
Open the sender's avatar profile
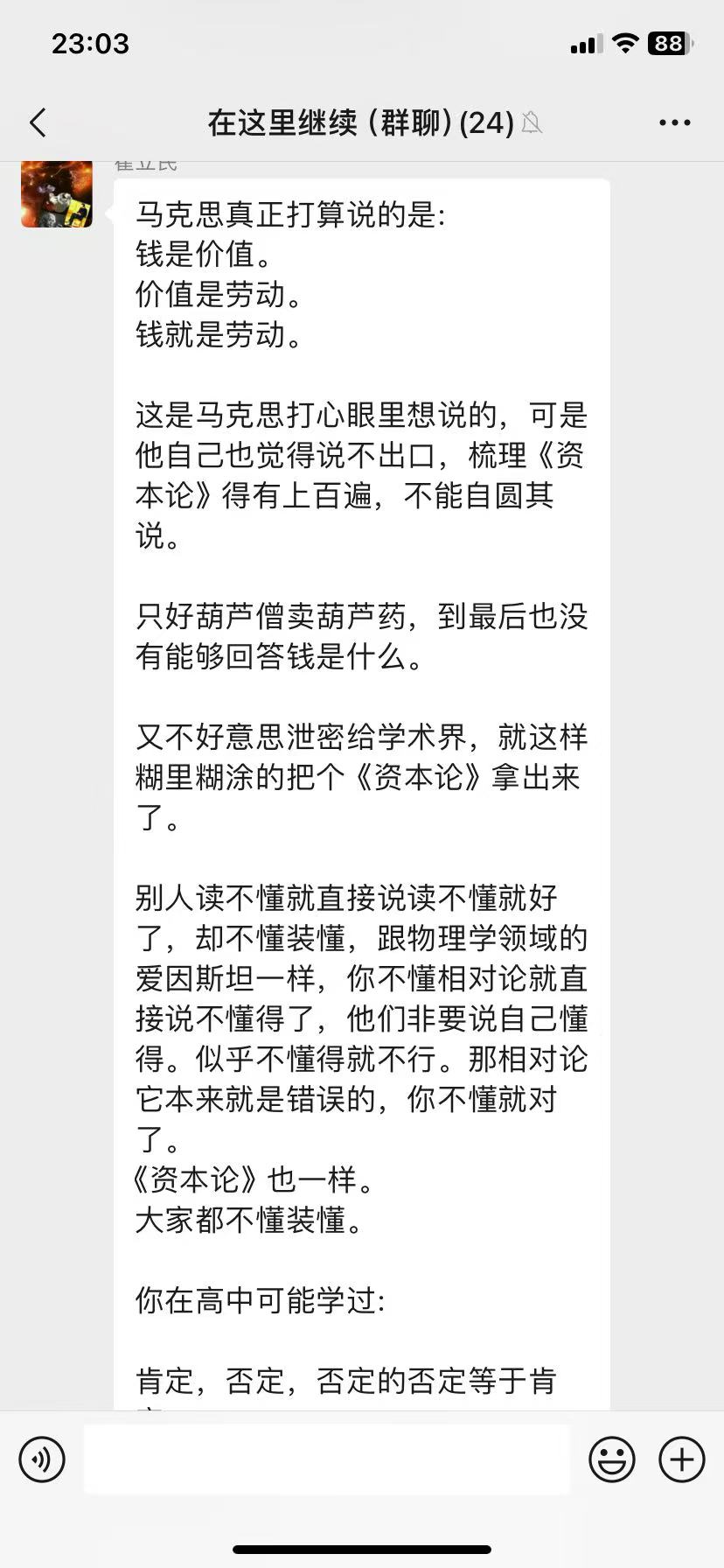tap(57, 194)
